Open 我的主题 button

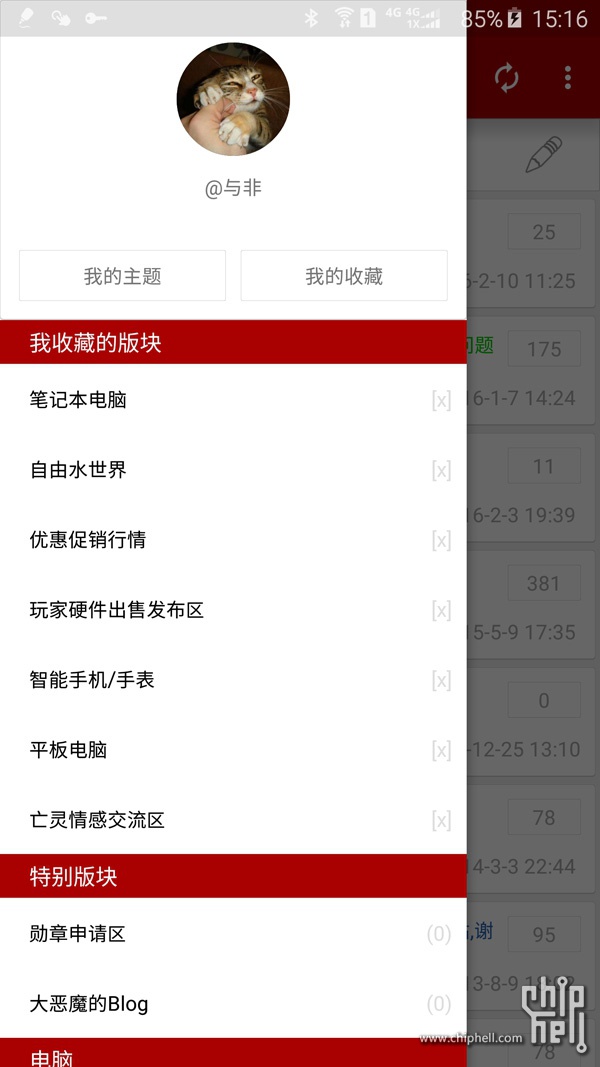point(122,276)
